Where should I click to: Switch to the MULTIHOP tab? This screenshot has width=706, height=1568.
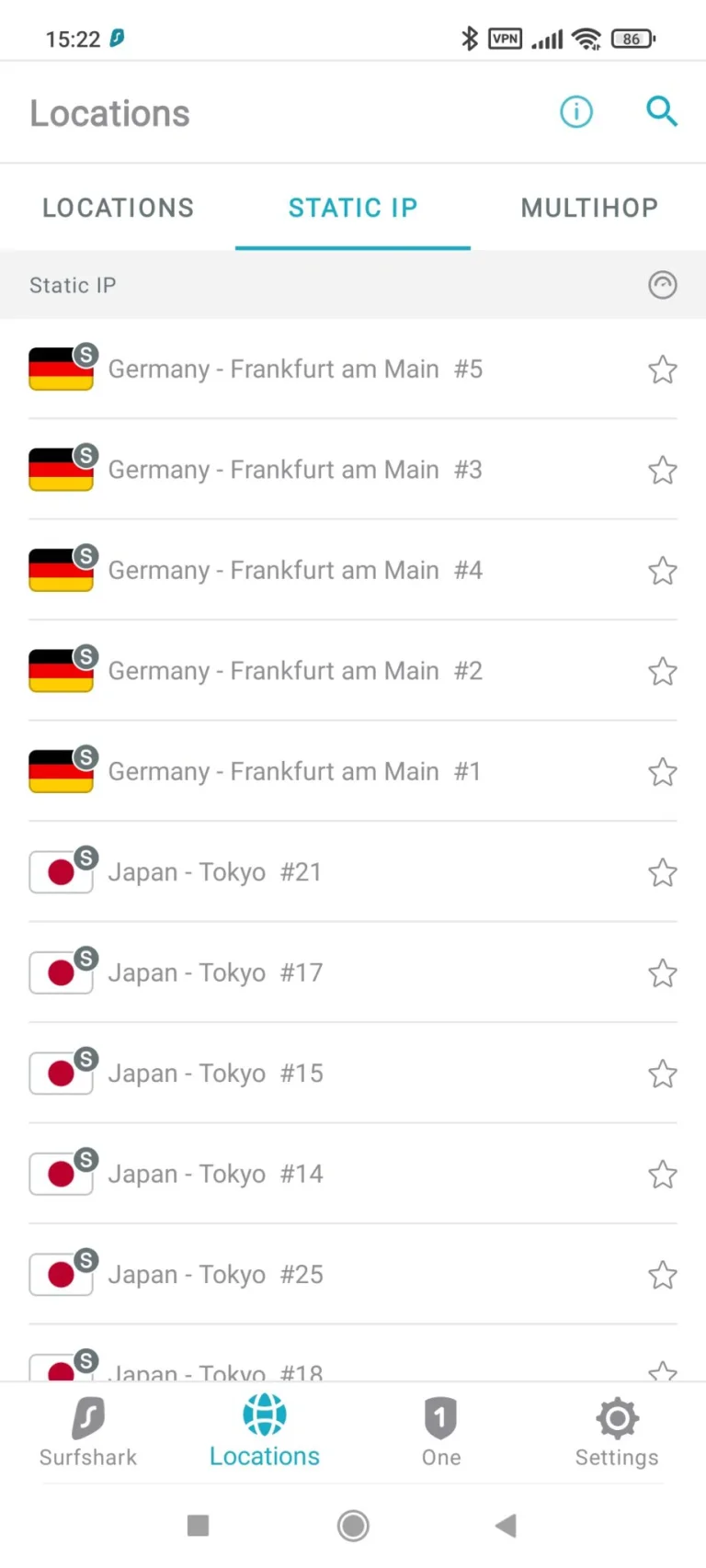pos(589,208)
